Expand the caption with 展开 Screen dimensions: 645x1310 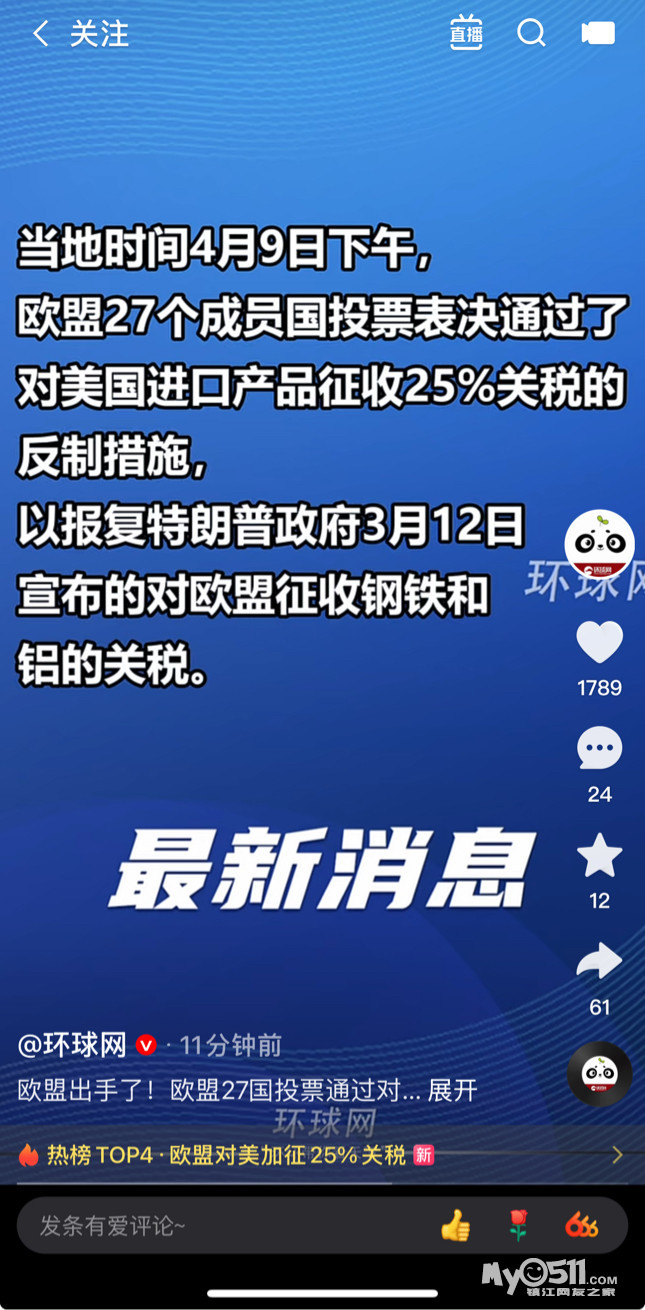click(x=453, y=1090)
